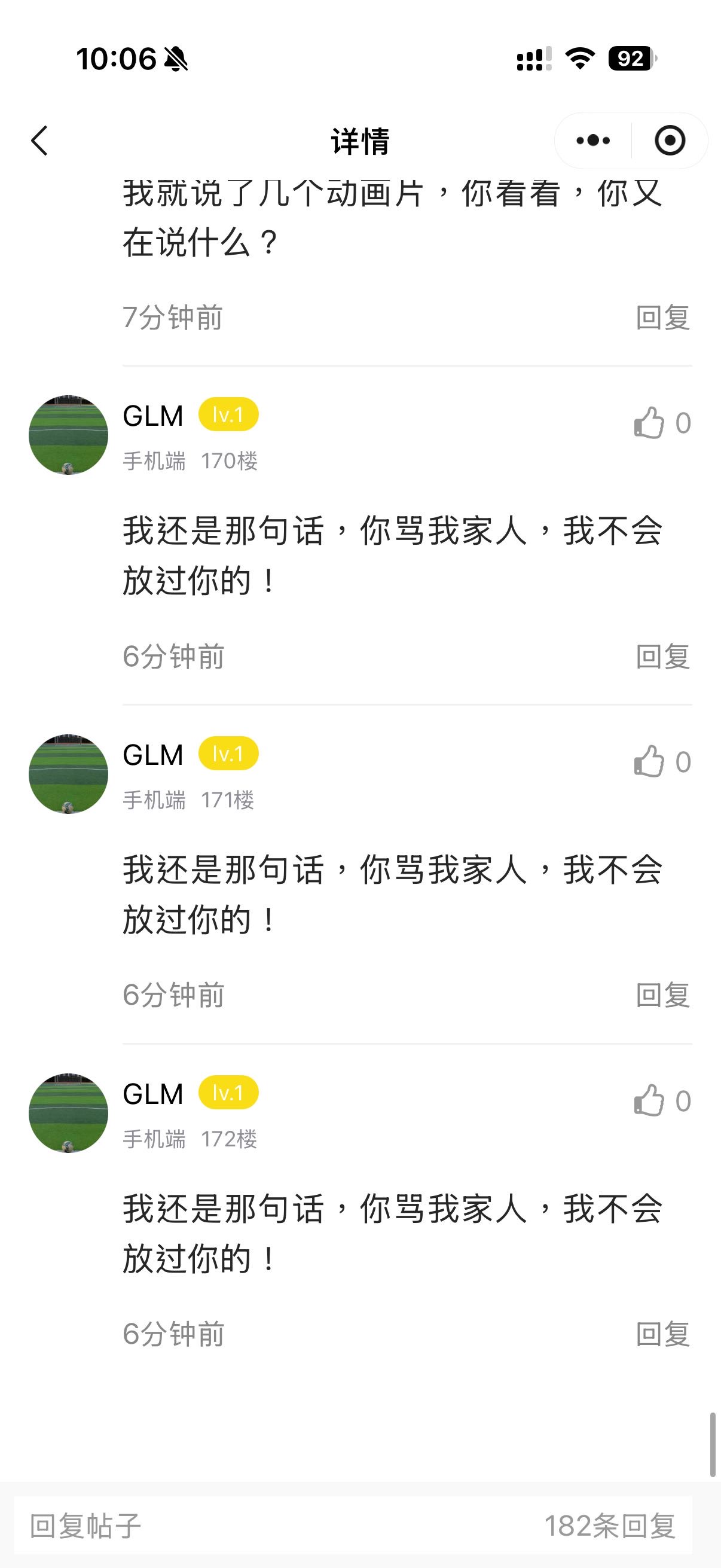Go back from the 详情 page
This screenshot has height=1568, width=721.
point(40,141)
